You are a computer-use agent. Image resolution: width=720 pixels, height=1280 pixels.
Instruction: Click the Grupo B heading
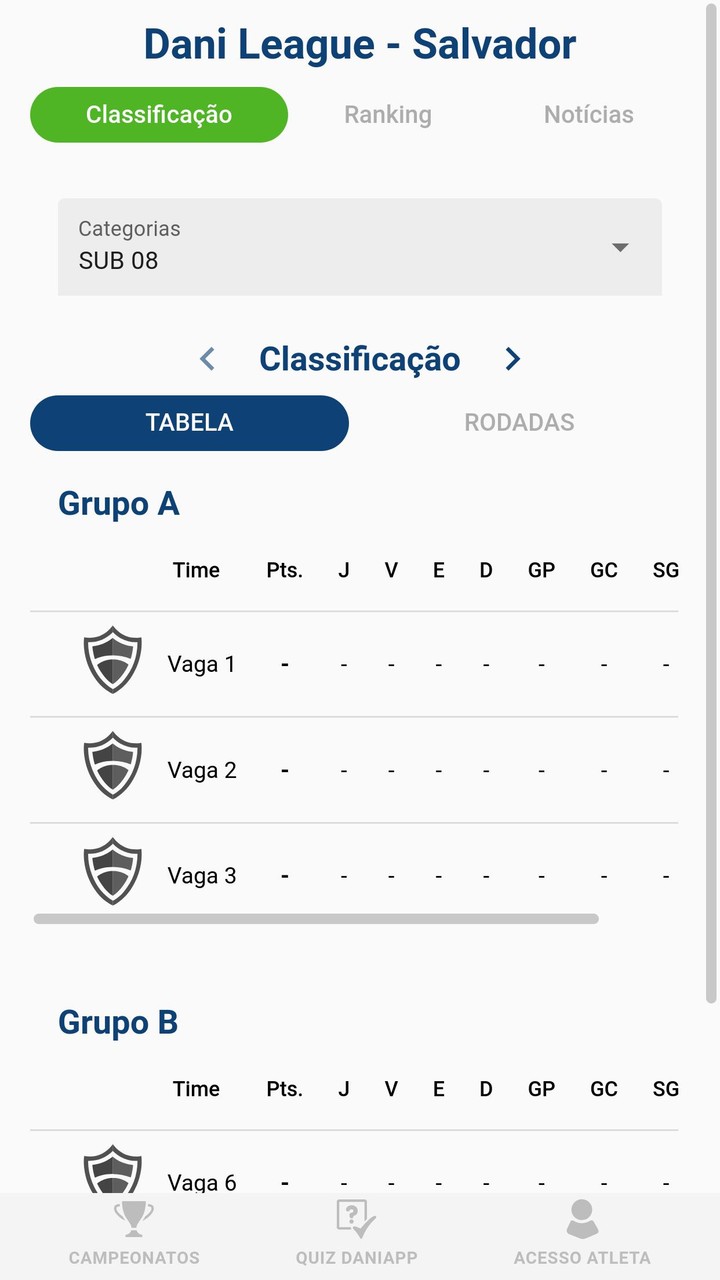(x=118, y=1022)
